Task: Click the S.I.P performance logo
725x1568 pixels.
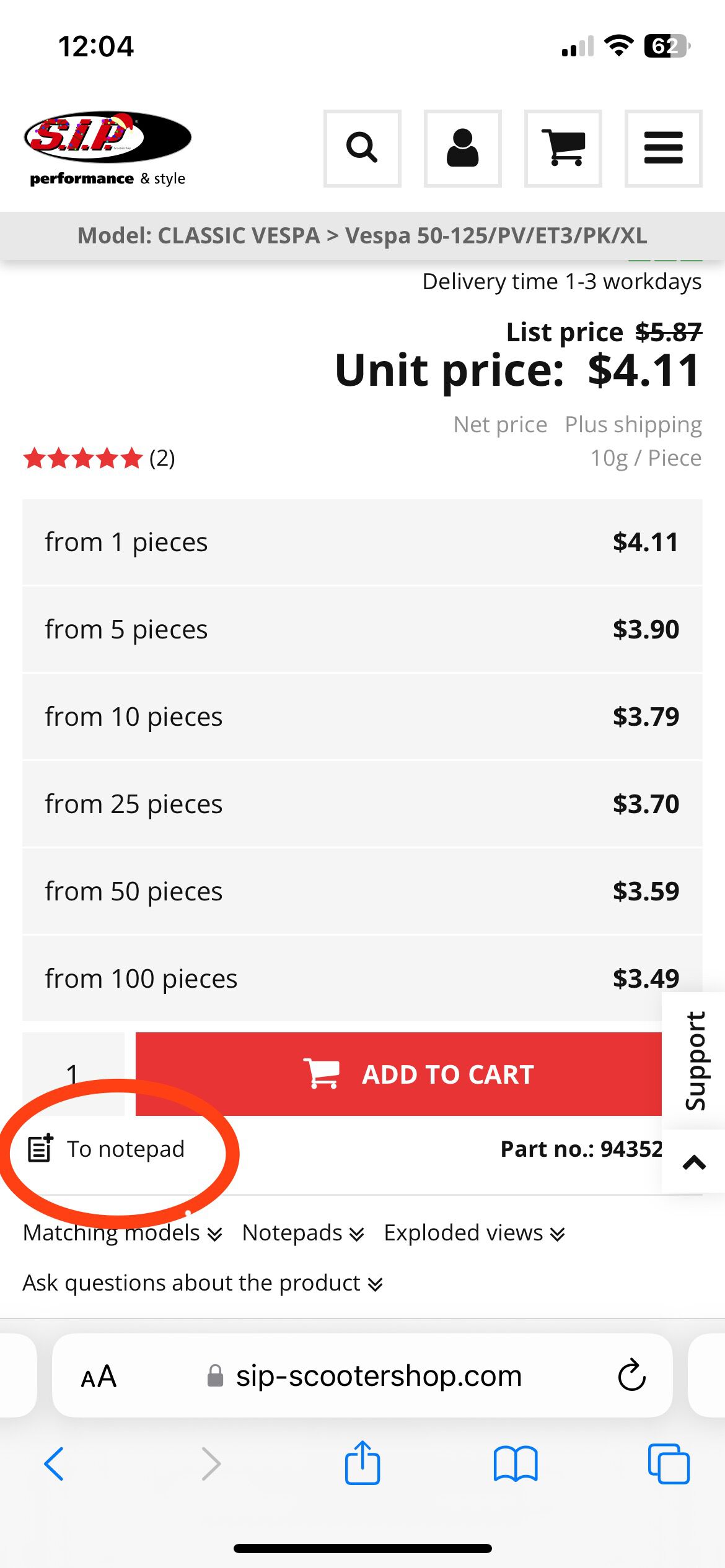Action: tap(107, 142)
